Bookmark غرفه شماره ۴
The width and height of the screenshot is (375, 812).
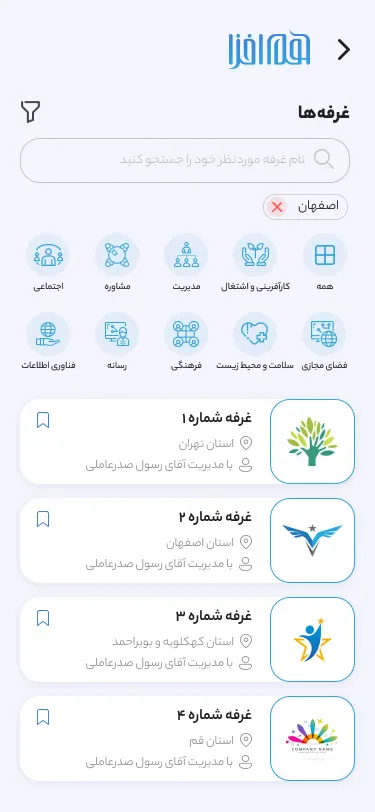(x=43, y=717)
